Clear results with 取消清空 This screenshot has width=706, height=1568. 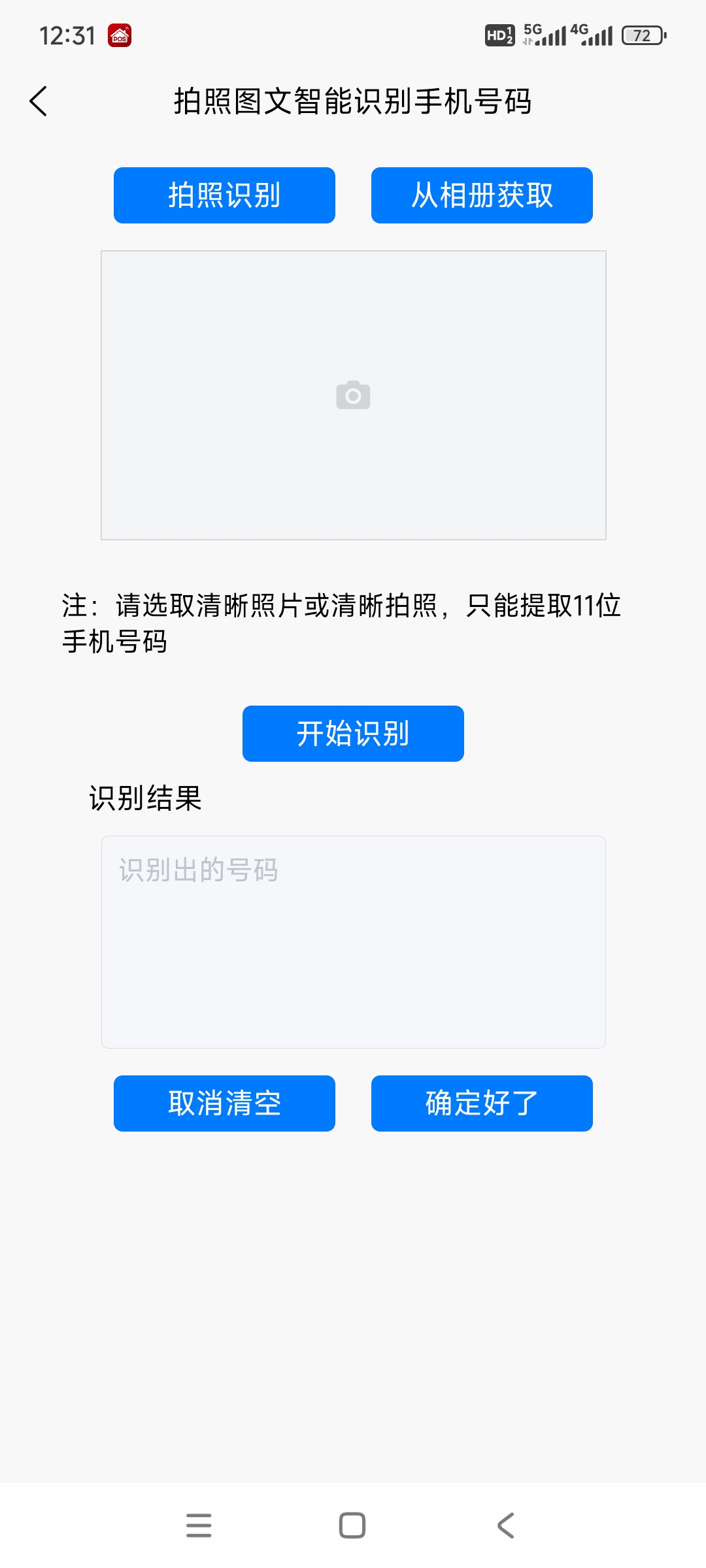click(x=224, y=1103)
